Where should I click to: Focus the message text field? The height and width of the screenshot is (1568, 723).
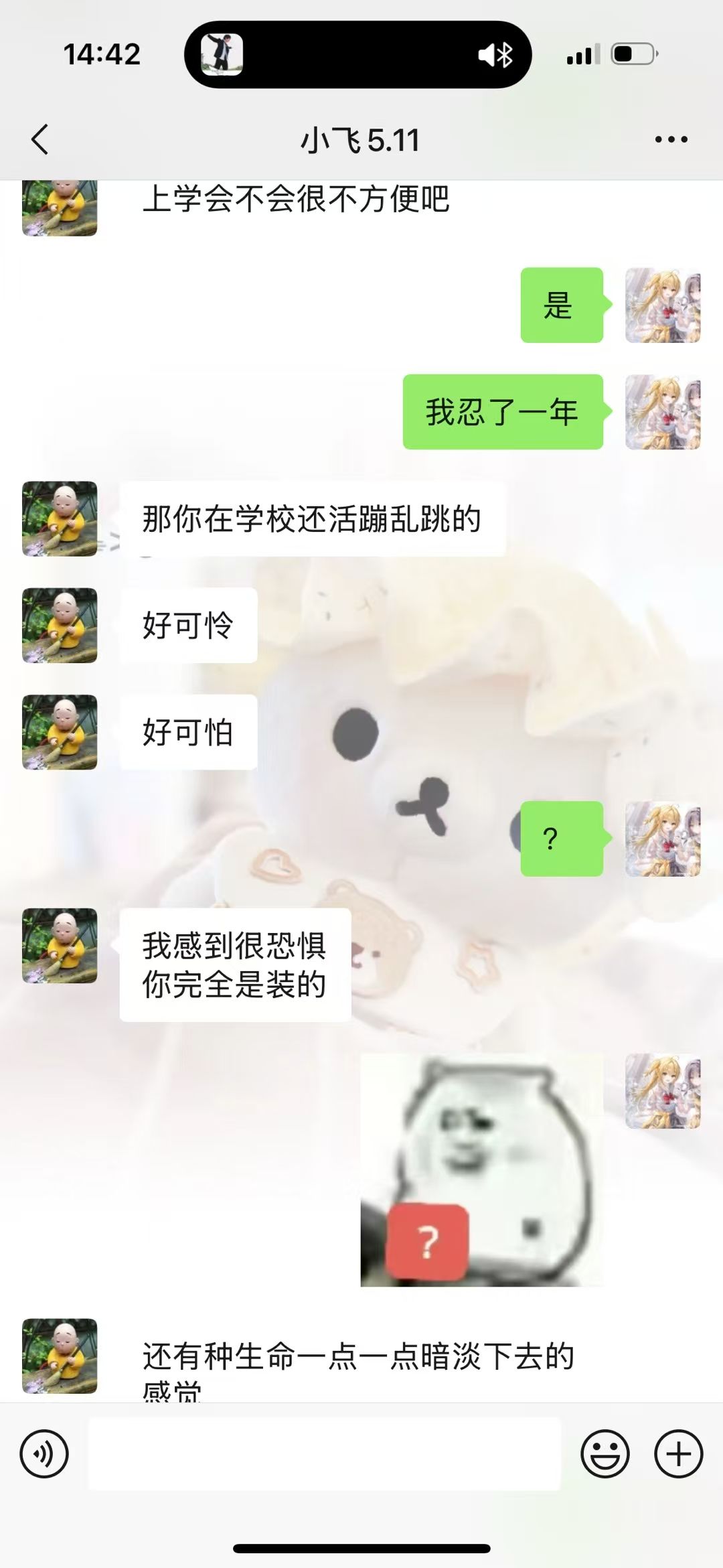324,1453
